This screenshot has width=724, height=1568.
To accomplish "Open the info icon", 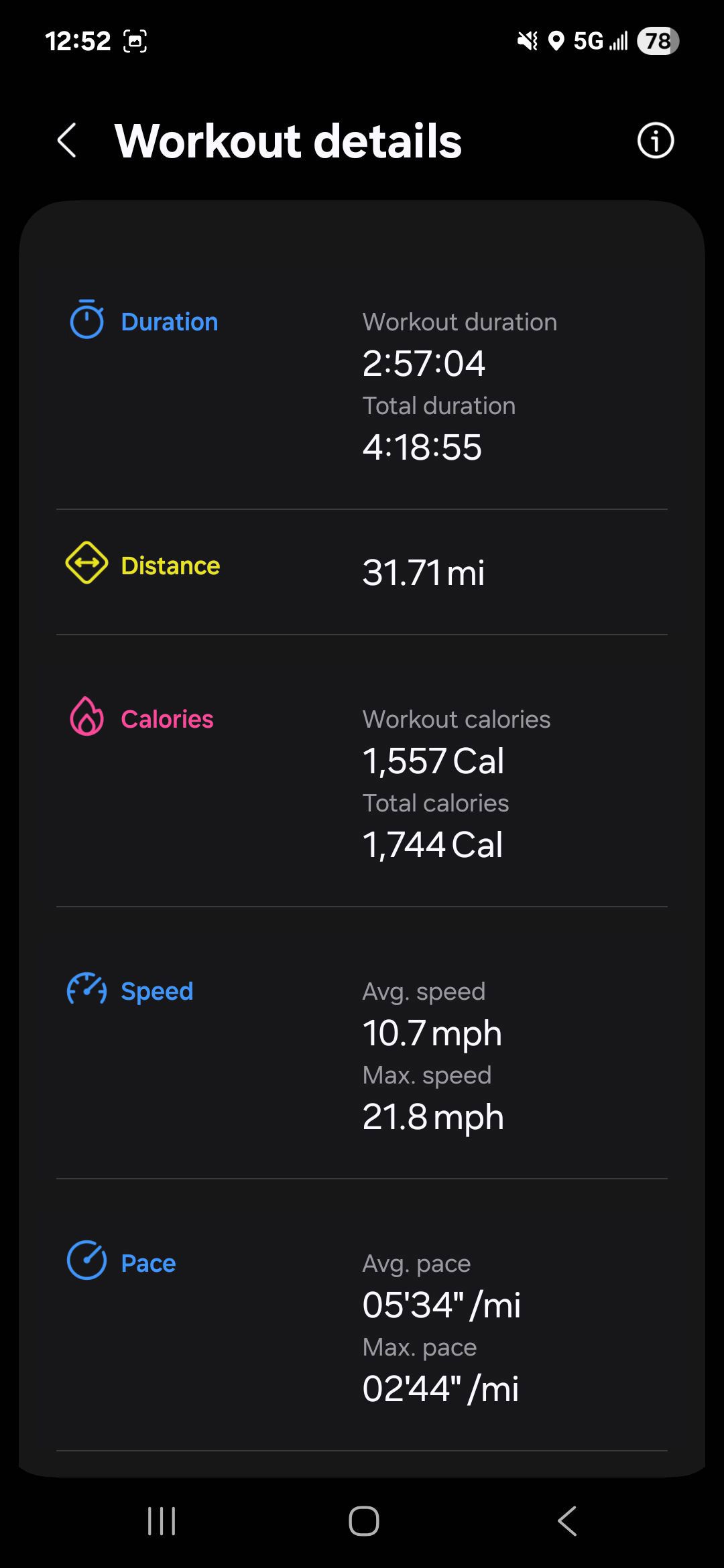I will [x=655, y=141].
